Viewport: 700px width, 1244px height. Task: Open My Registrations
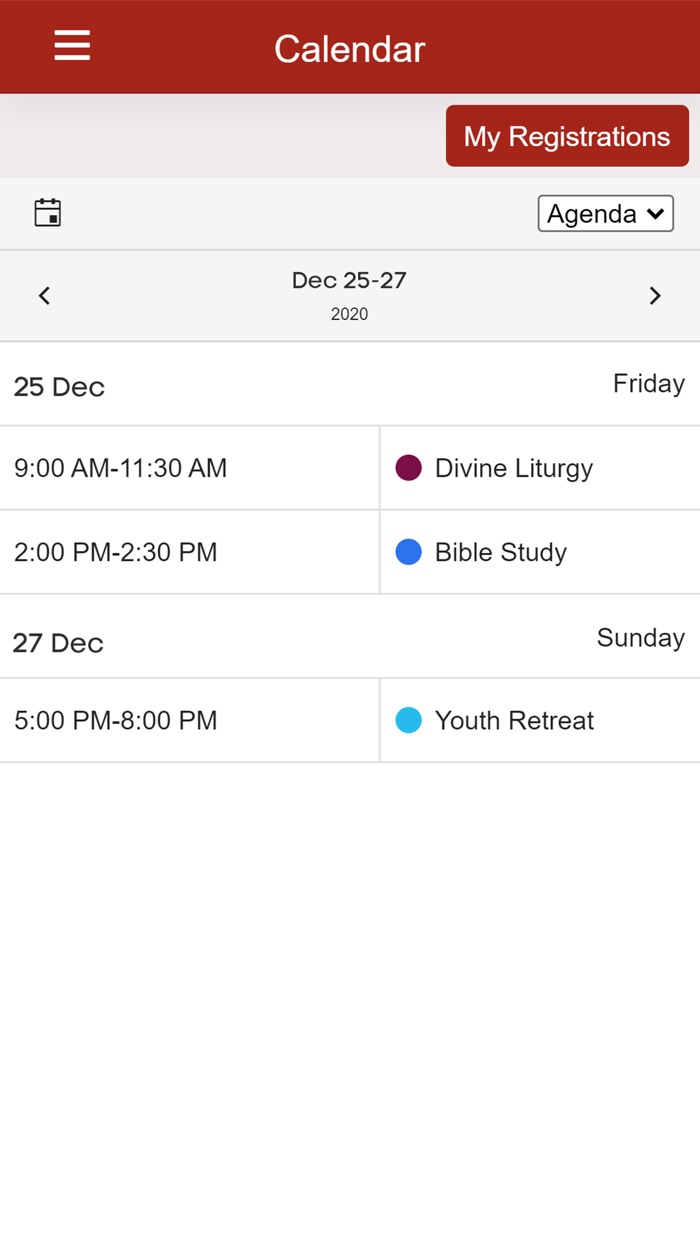tap(567, 136)
